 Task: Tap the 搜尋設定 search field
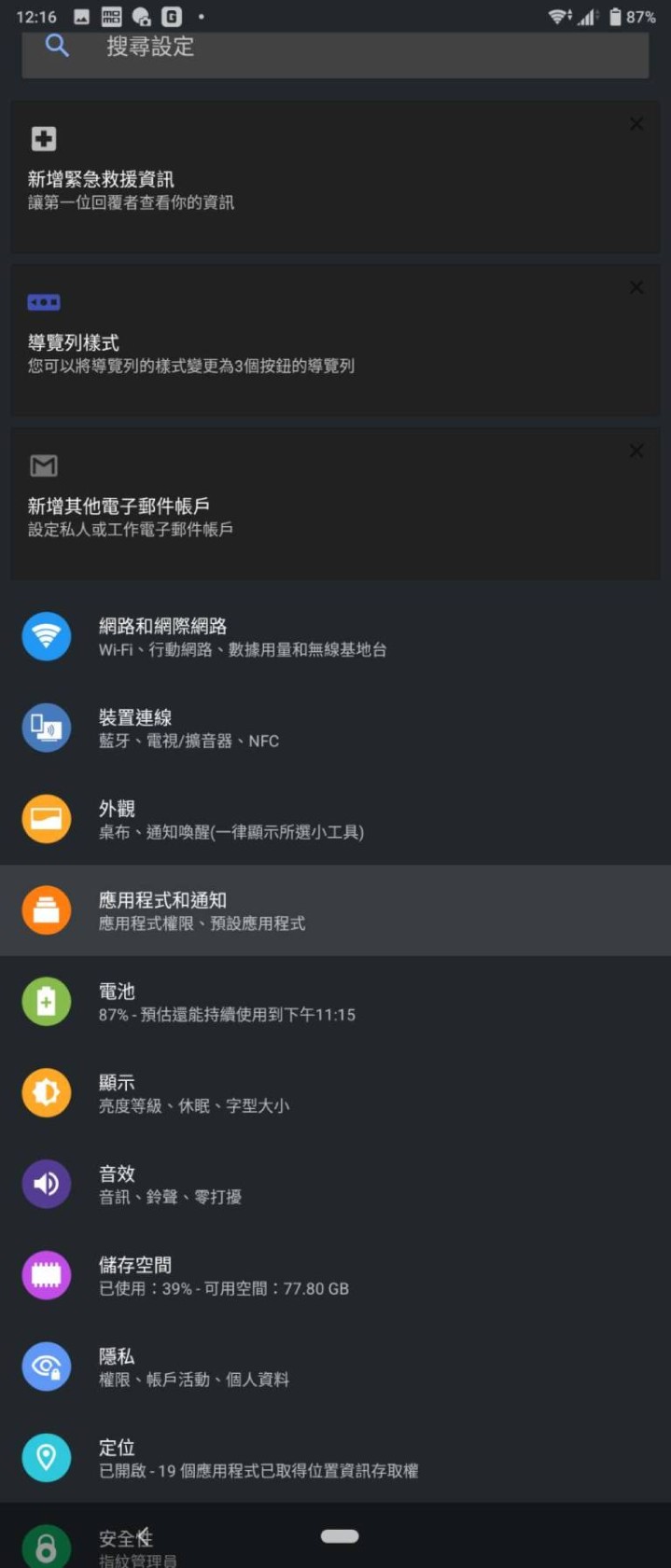click(x=336, y=49)
